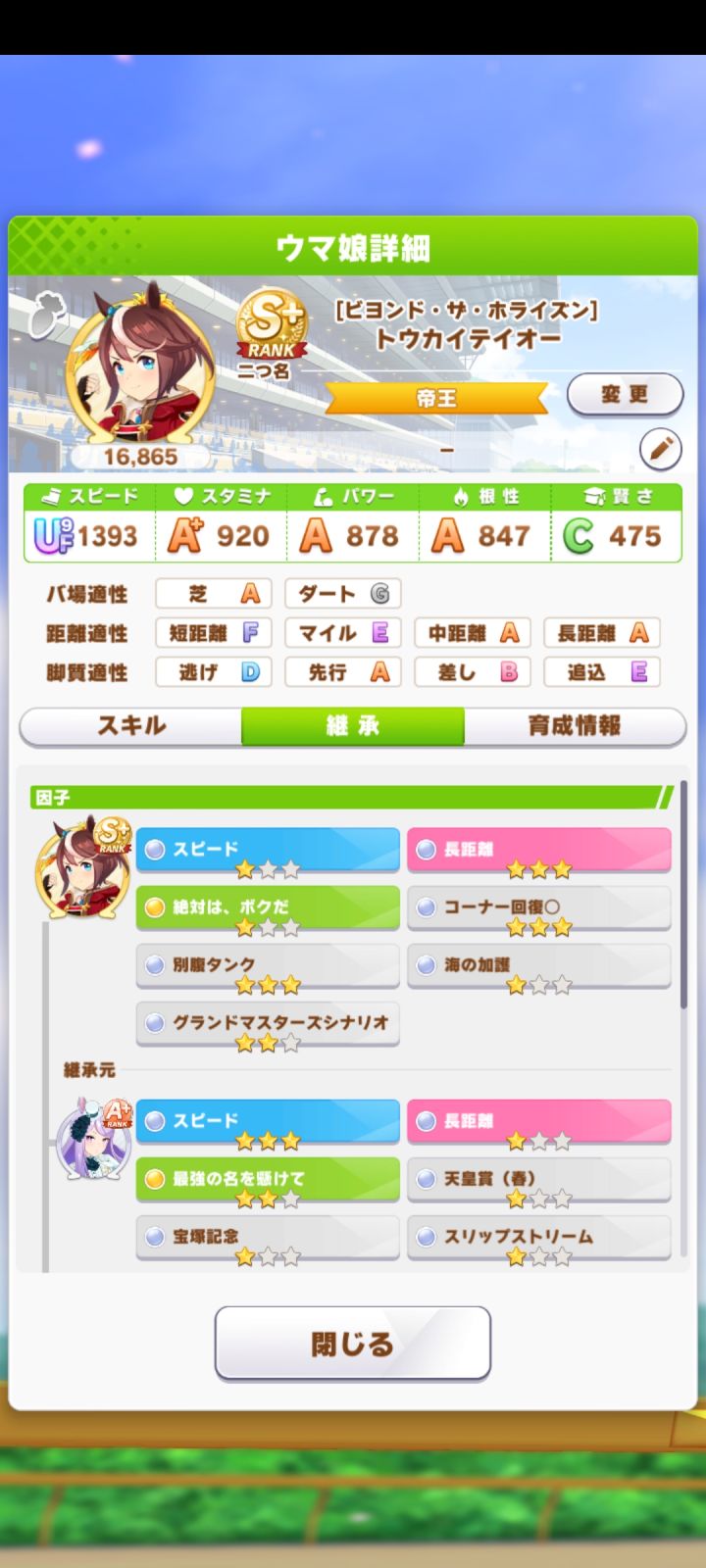
Task: Select the 海の加護 factor entry
Action: [538, 966]
